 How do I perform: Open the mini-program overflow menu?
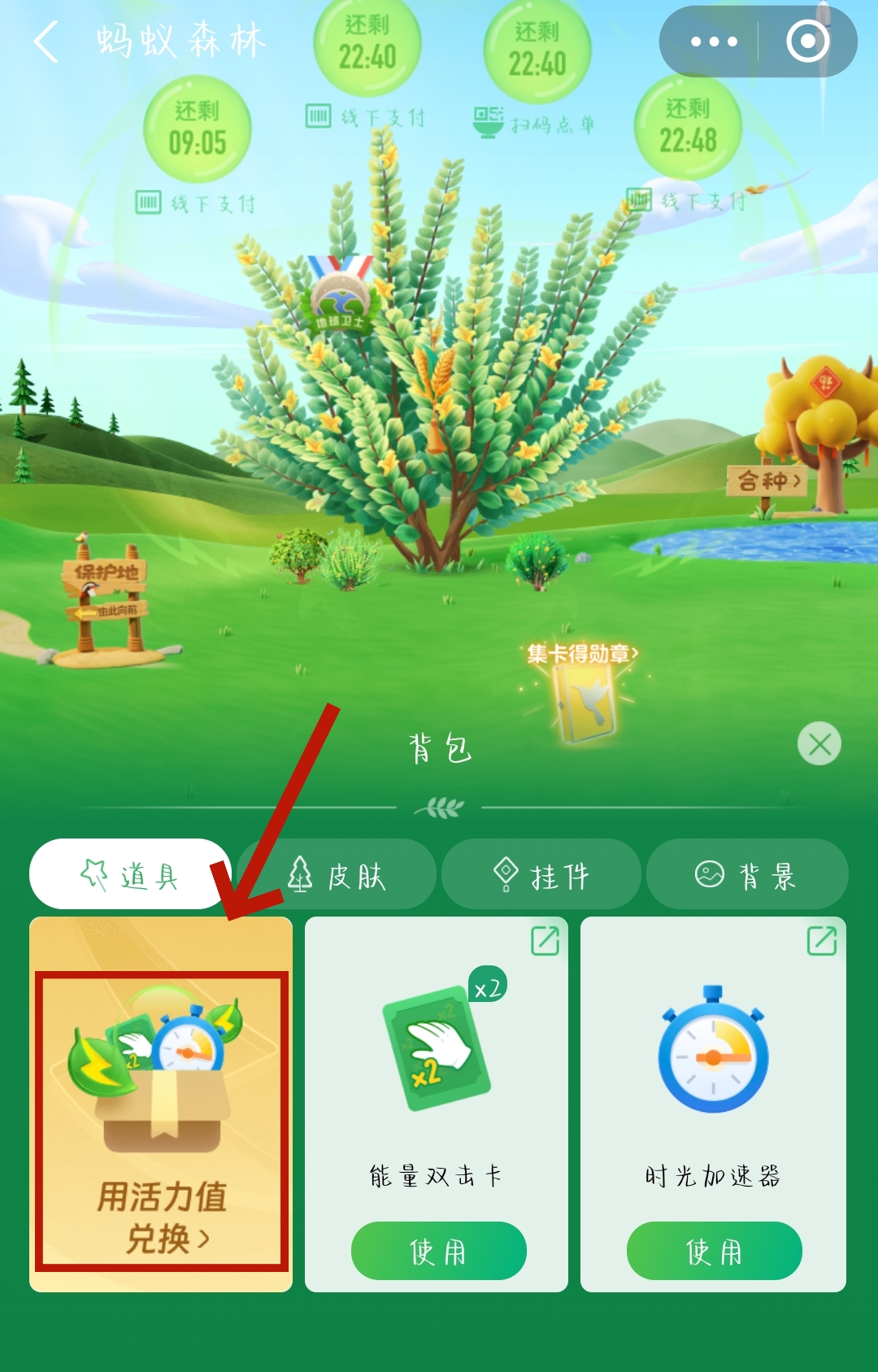[713, 41]
